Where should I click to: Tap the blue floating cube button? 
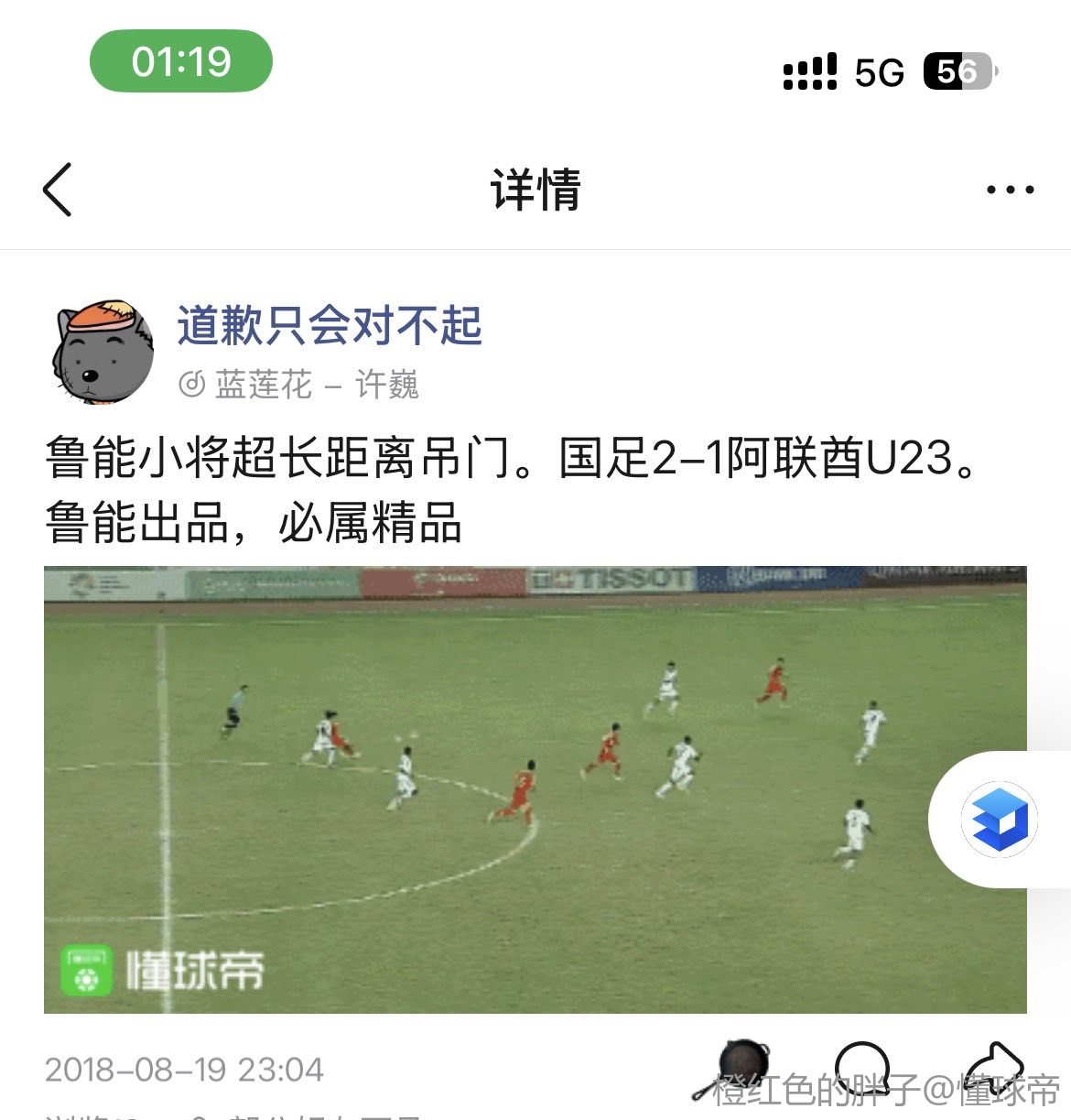coord(1000,820)
